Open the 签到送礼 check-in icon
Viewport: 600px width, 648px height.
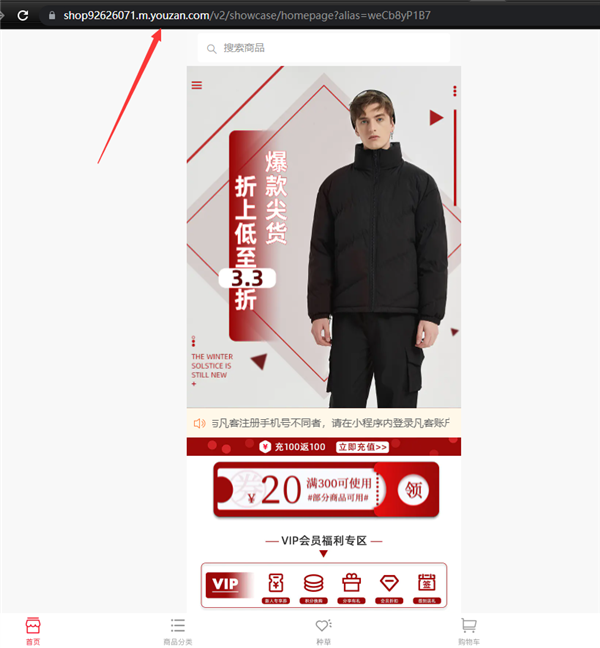click(x=427, y=586)
